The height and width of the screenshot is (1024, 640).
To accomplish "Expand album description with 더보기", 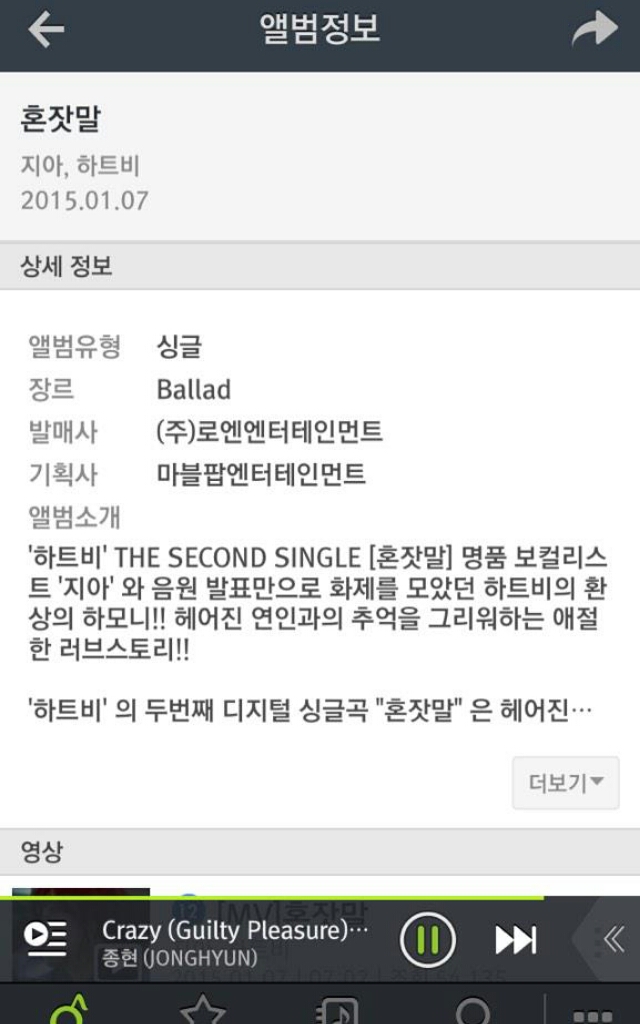I will [565, 783].
